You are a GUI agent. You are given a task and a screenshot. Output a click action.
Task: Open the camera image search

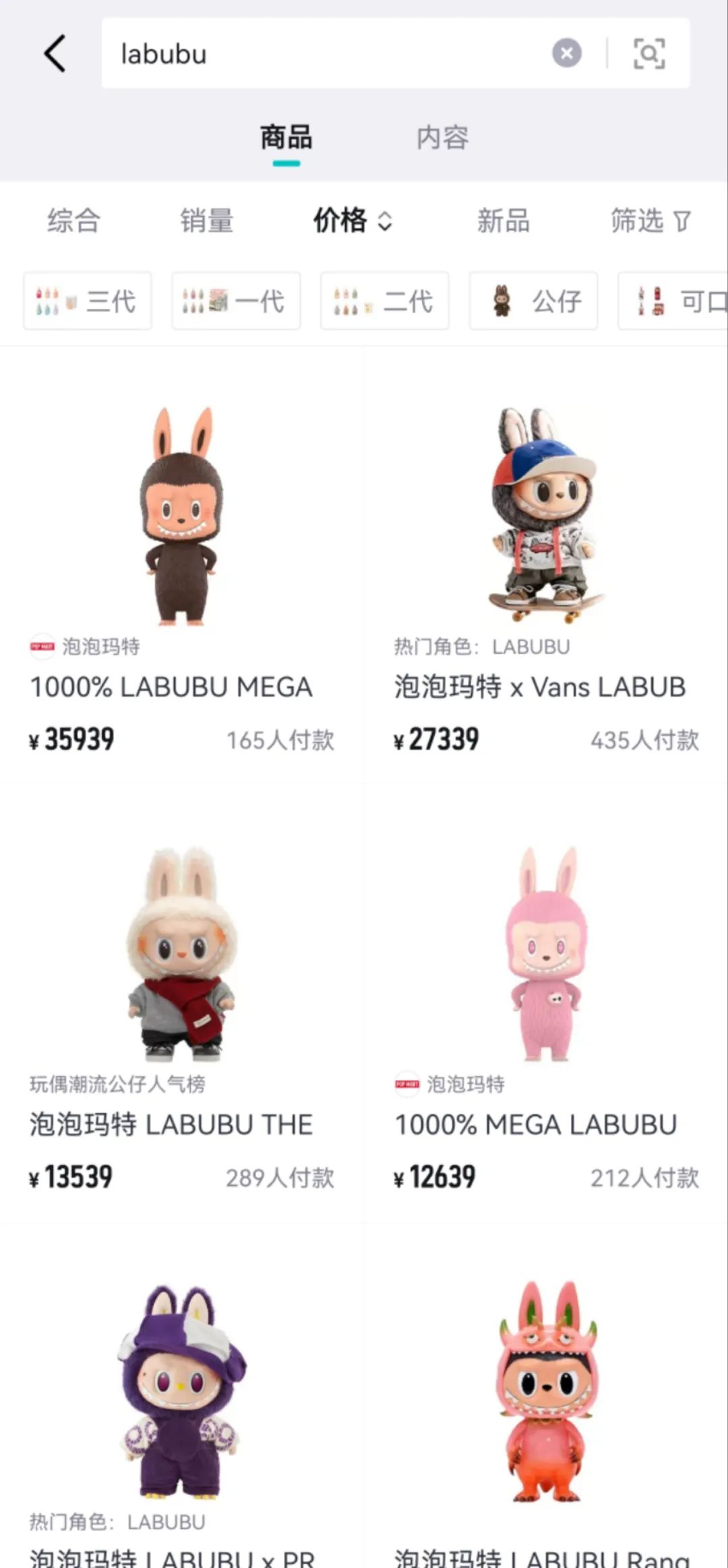pyautogui.click(x=649, y=53)
